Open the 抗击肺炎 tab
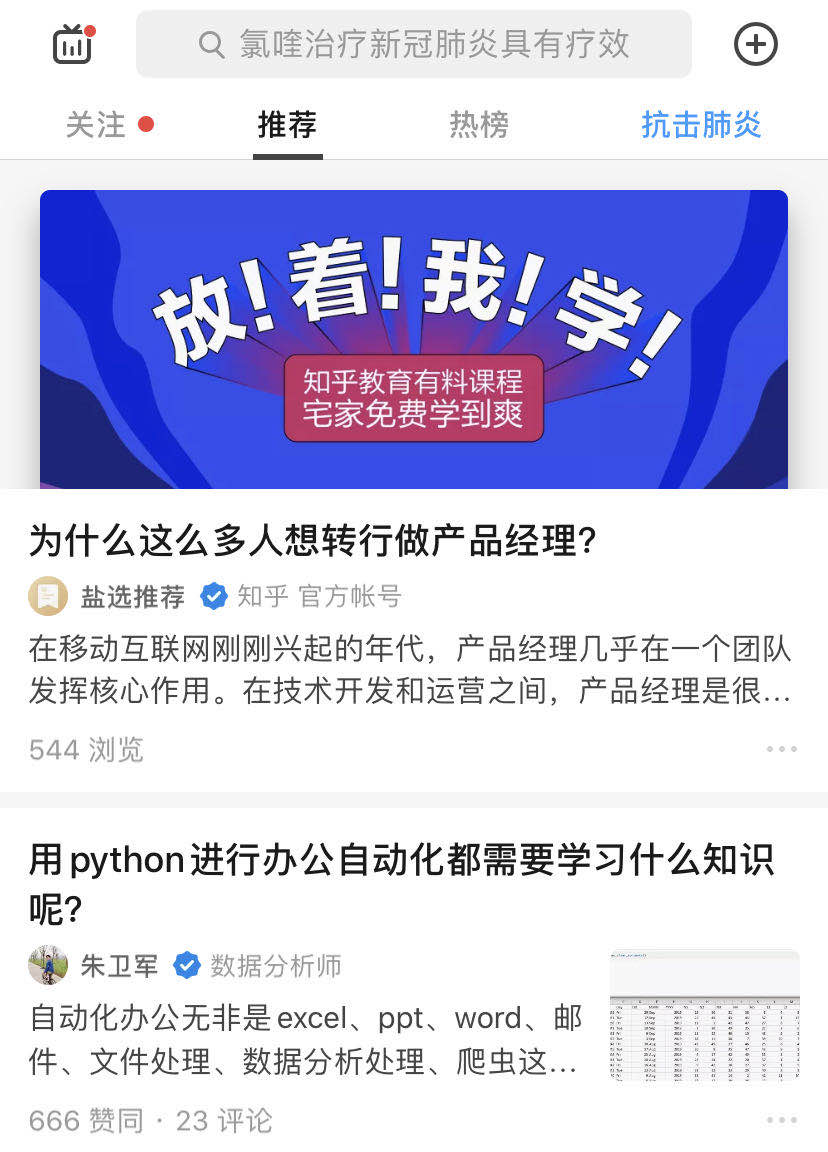Viewport: 828px width, 1152px height. (701, 125)
